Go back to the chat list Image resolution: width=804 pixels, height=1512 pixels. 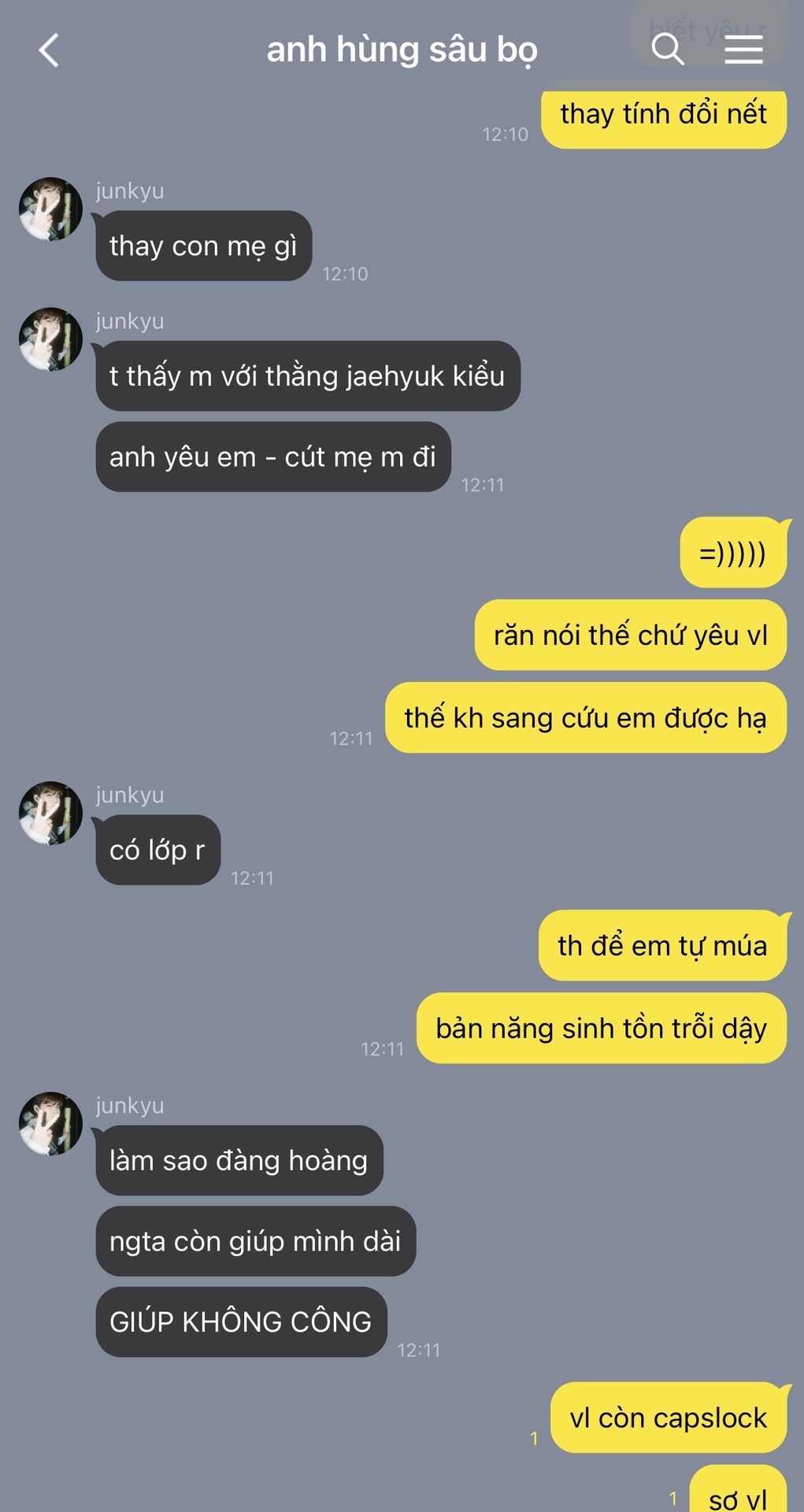point(49,50)
